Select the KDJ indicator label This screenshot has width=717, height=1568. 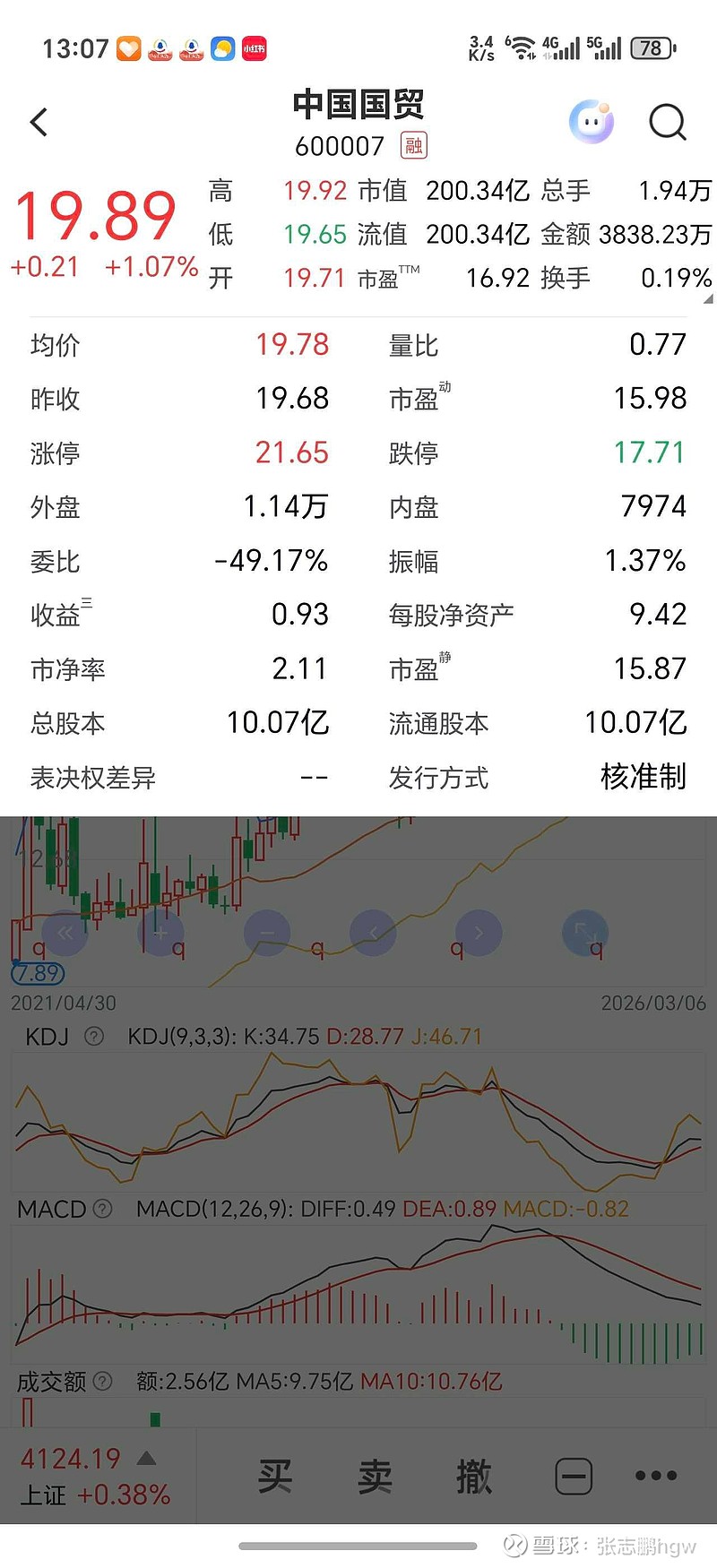(x=43, y=1036)
